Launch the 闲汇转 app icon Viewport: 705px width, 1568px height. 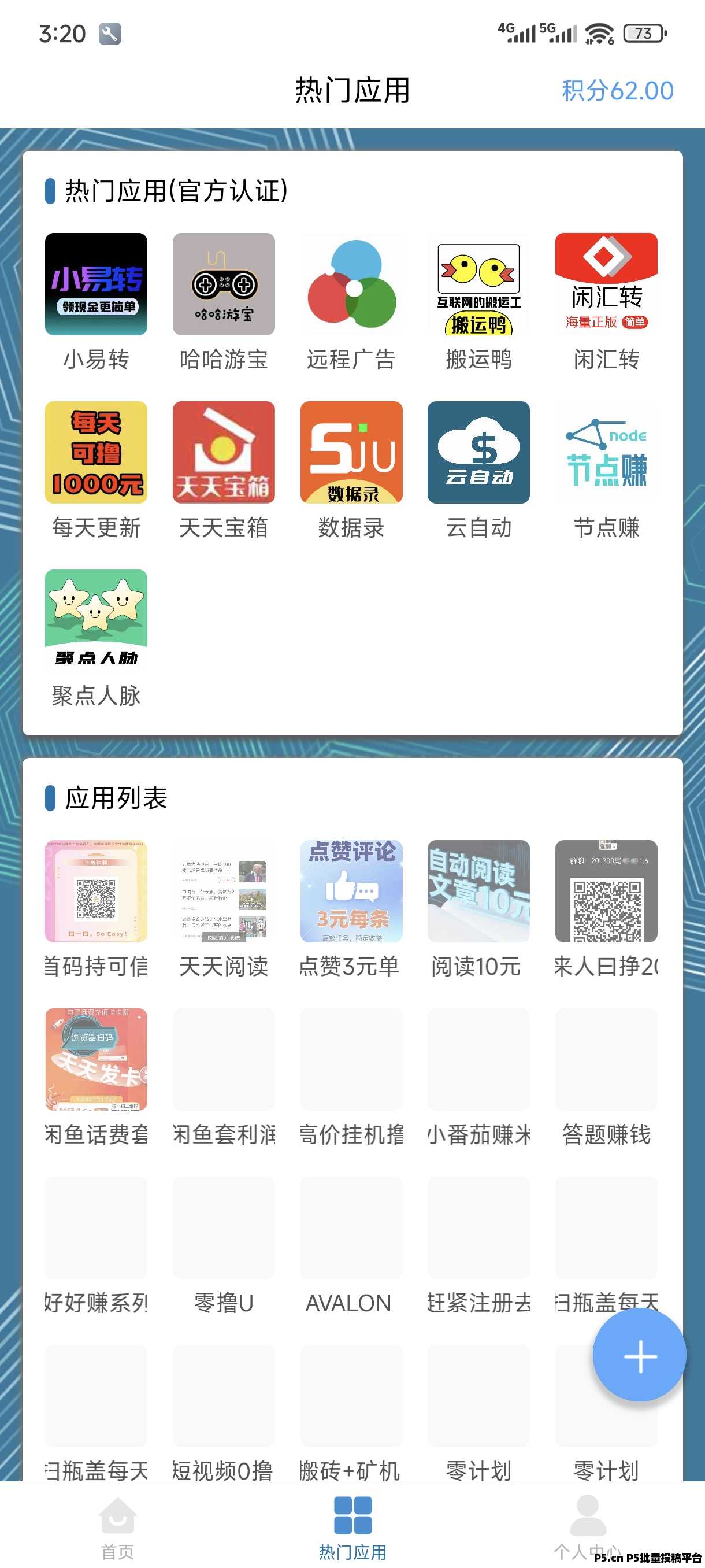coord(606,284)
